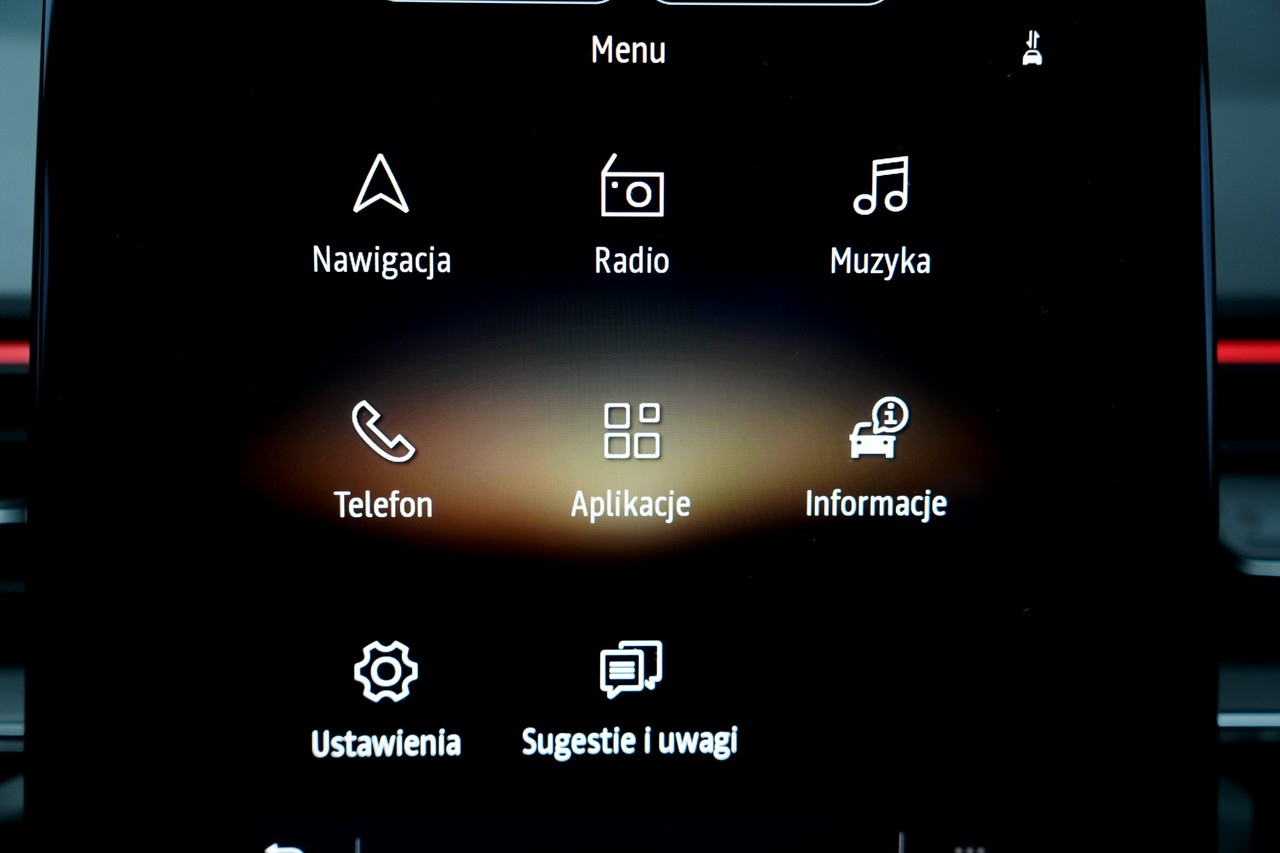Screen dimensions: 1280x853
Task: Go to Ustawienia settings
Action: pyautogui.click(x=385, y=696)
